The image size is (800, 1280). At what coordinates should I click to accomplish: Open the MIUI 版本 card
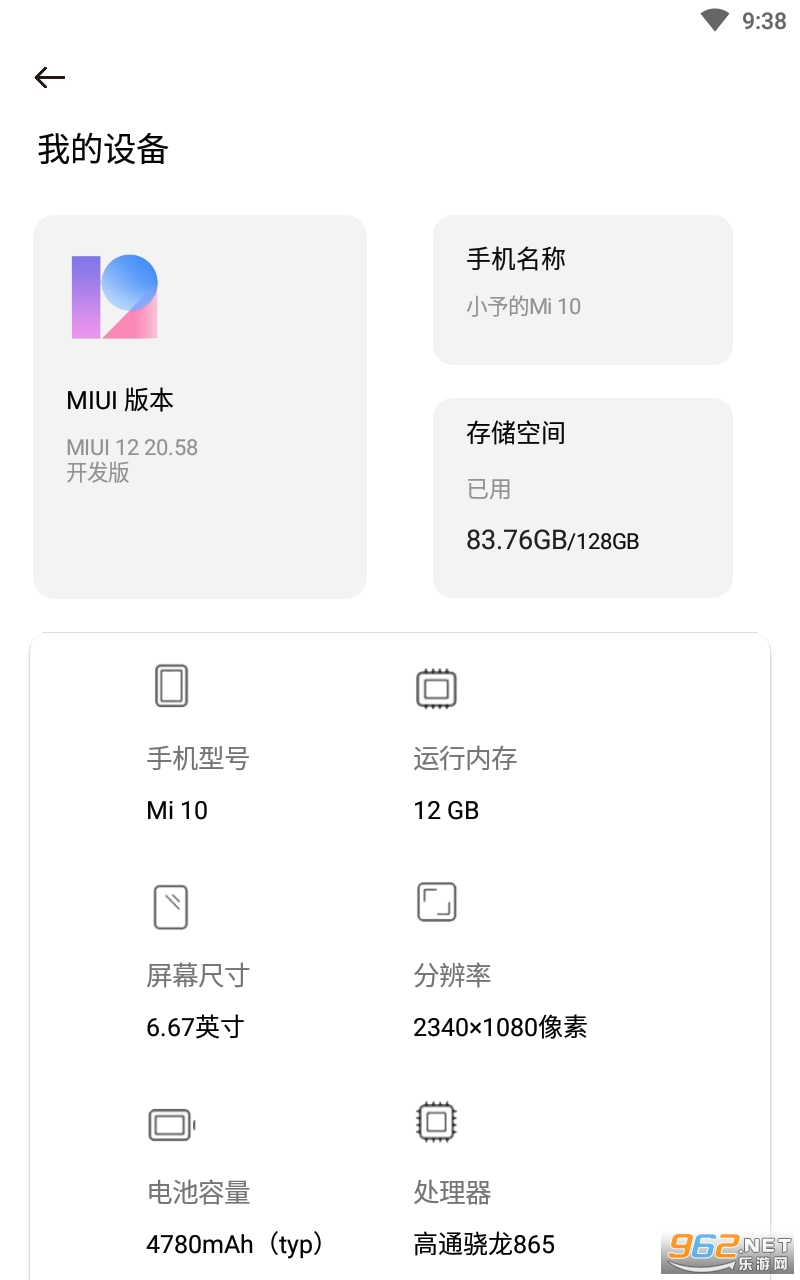point(200,406)
